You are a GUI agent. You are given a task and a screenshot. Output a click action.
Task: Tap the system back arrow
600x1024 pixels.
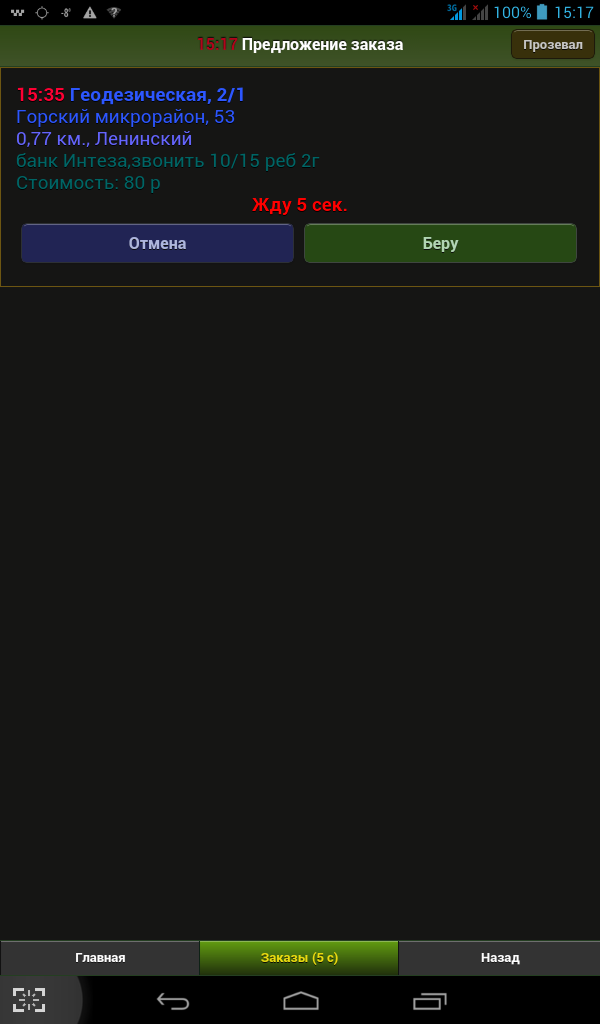173,1001
